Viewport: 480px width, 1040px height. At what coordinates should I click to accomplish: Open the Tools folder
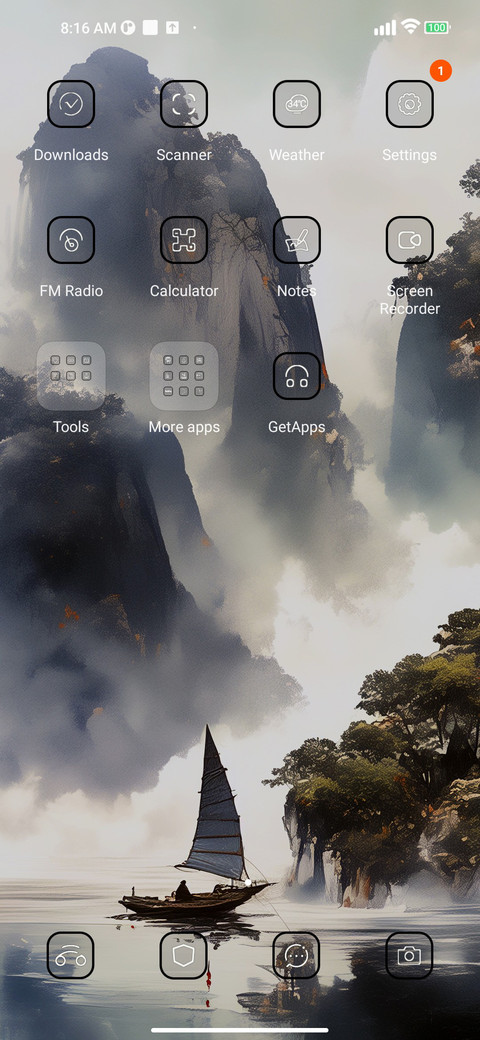coord(71,376)
